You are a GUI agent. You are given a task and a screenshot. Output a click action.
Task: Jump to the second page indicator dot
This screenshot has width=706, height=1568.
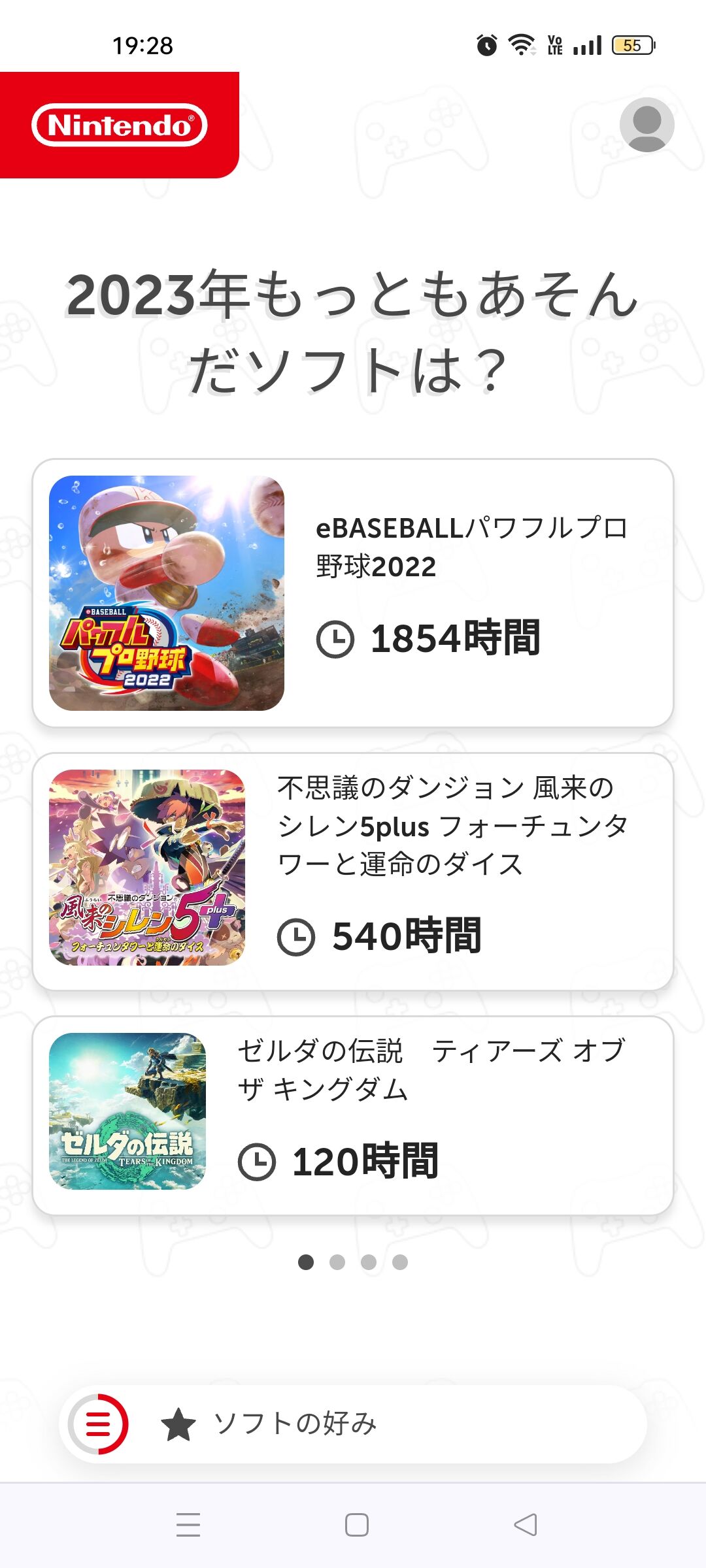[337, 1262]
